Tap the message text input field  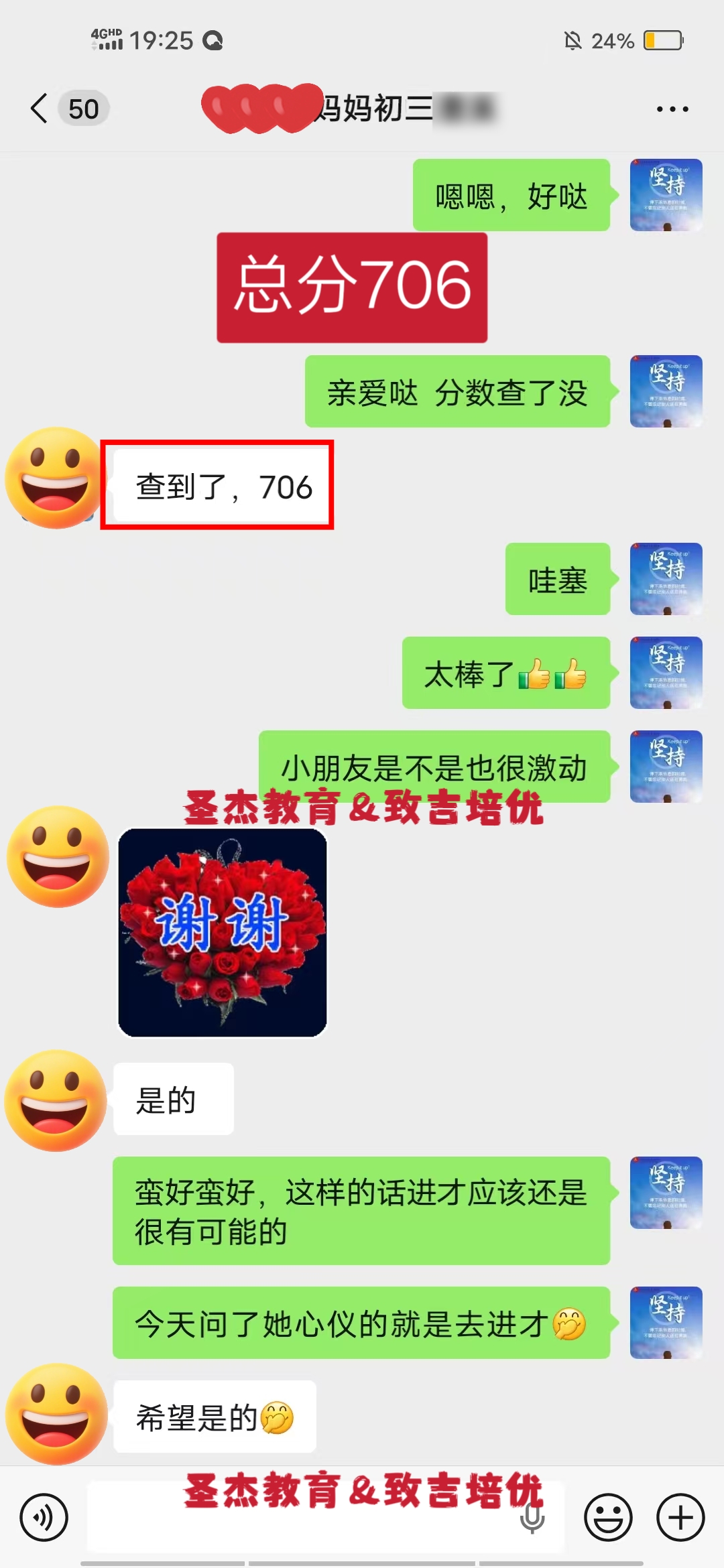point(326,1517)
